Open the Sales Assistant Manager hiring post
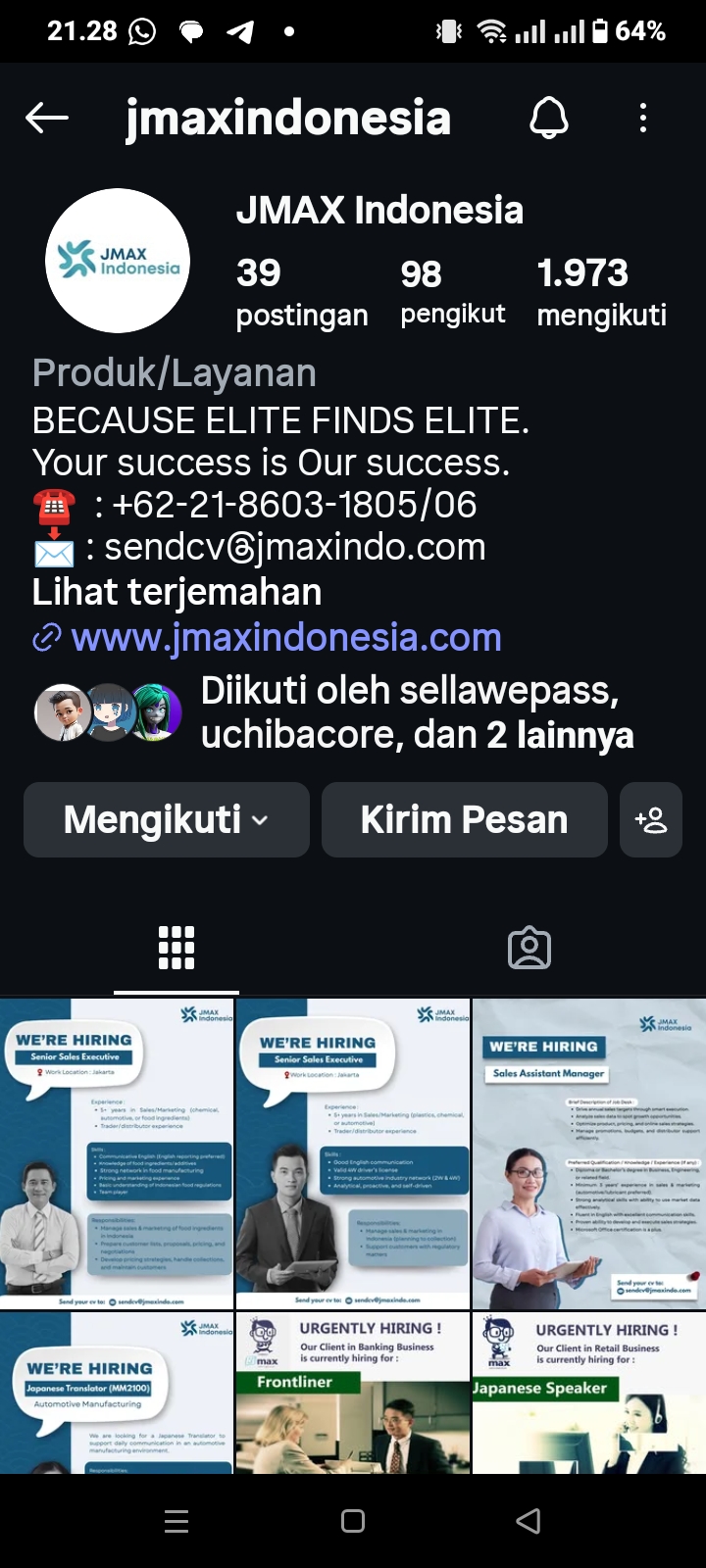Viewport: 706px width, 1568px height. pyautogui.click(x=588, y=1153)
